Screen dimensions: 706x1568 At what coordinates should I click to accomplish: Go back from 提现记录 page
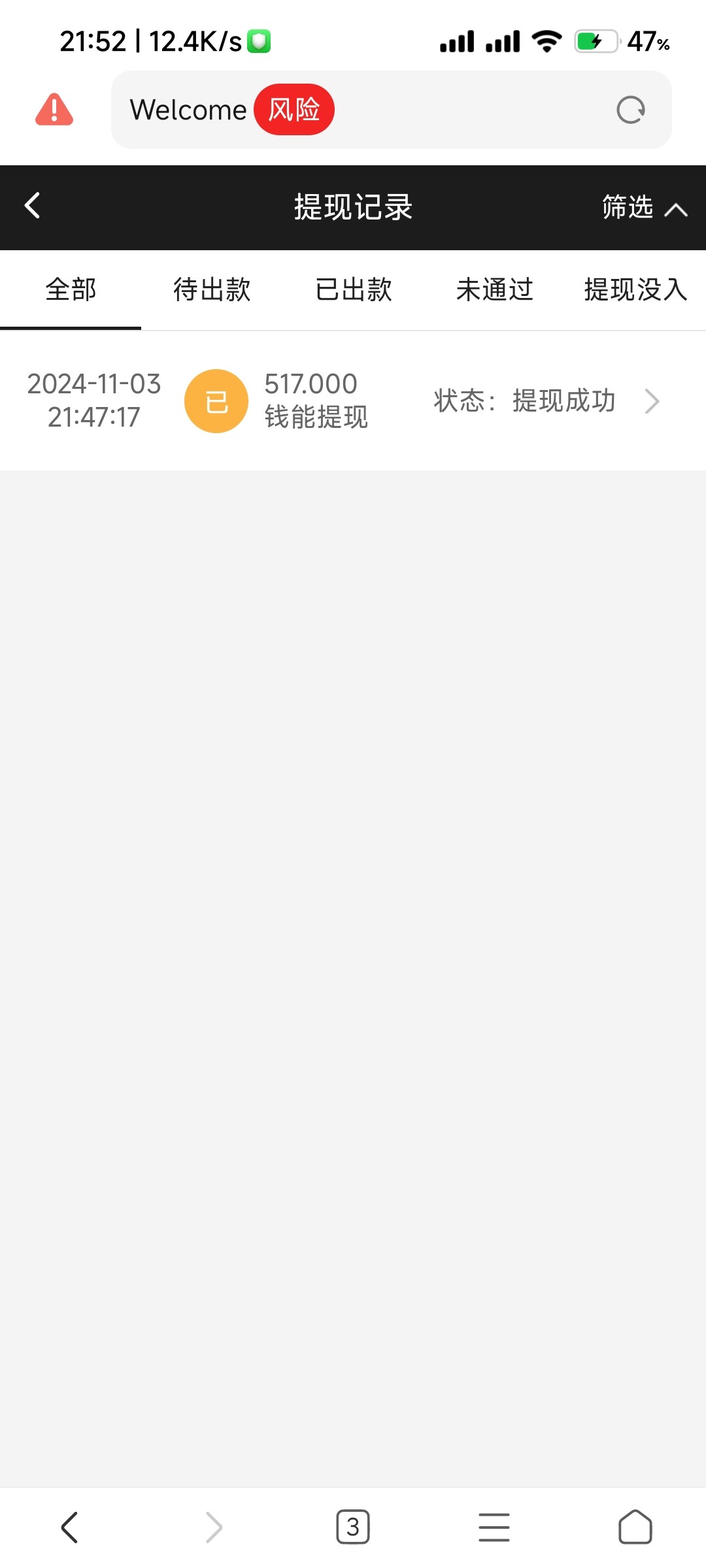pos(33,206)
